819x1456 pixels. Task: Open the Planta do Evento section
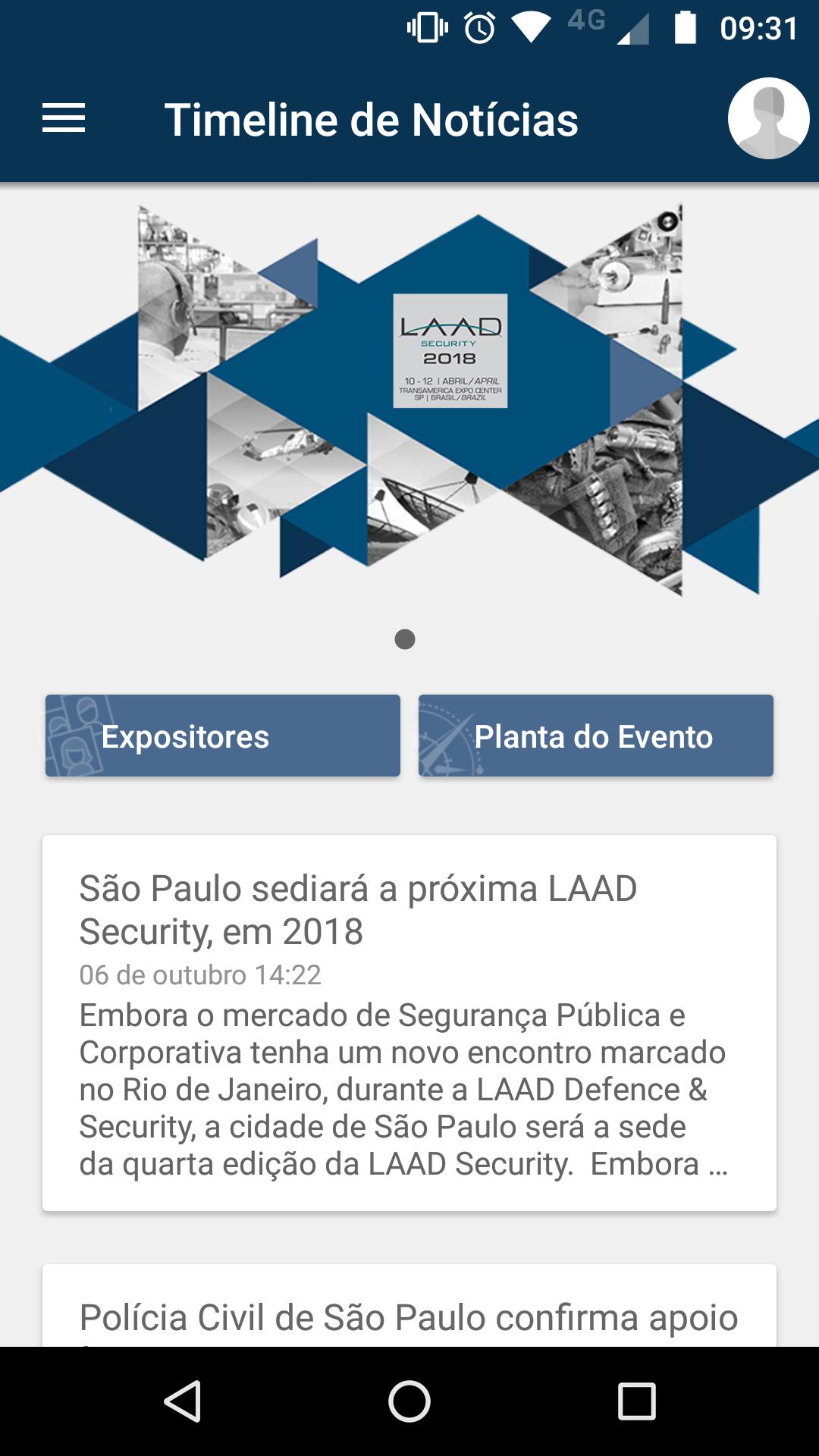pyautogui.click(x=595, y=734)
